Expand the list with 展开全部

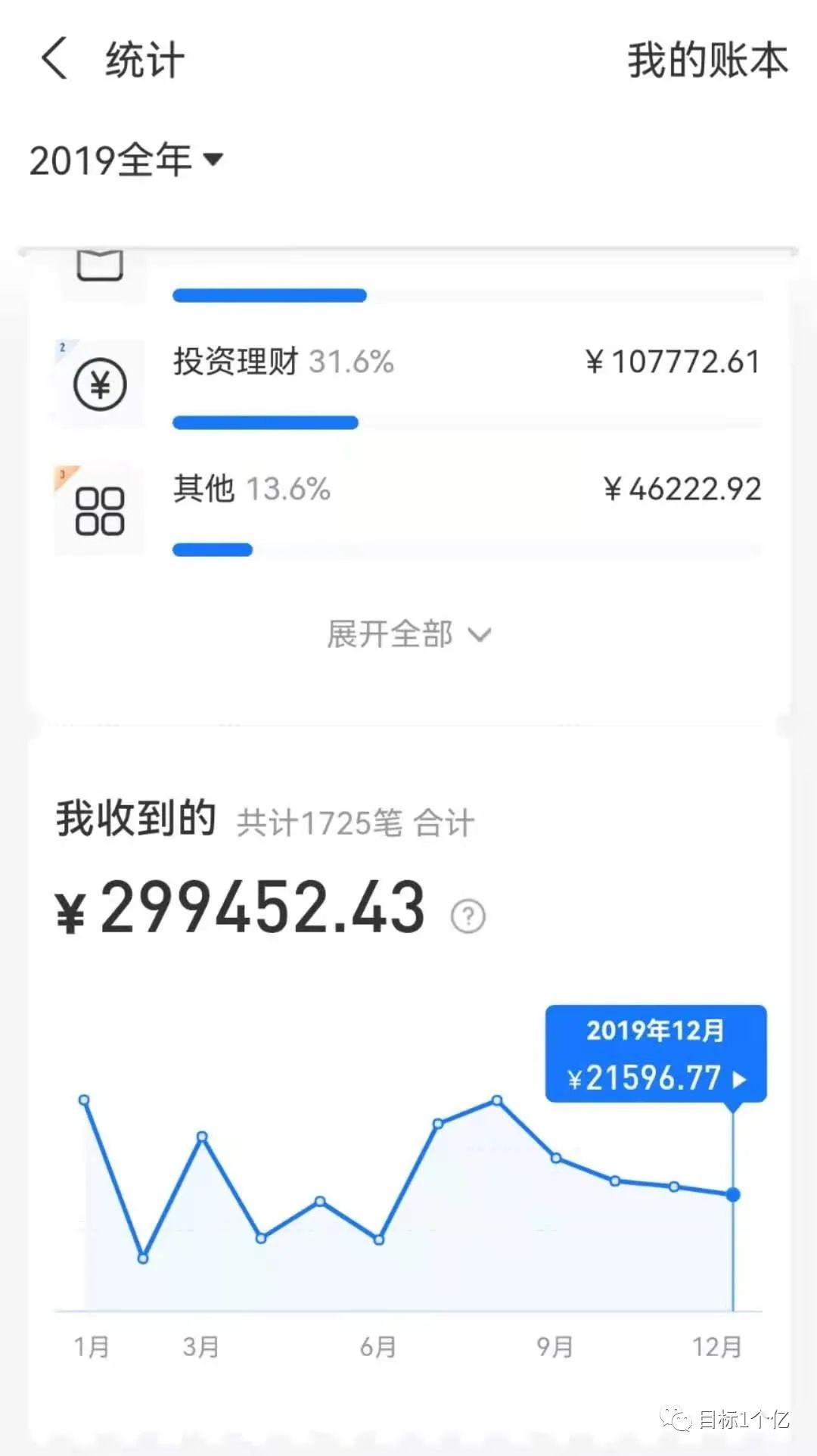(408, 634)
